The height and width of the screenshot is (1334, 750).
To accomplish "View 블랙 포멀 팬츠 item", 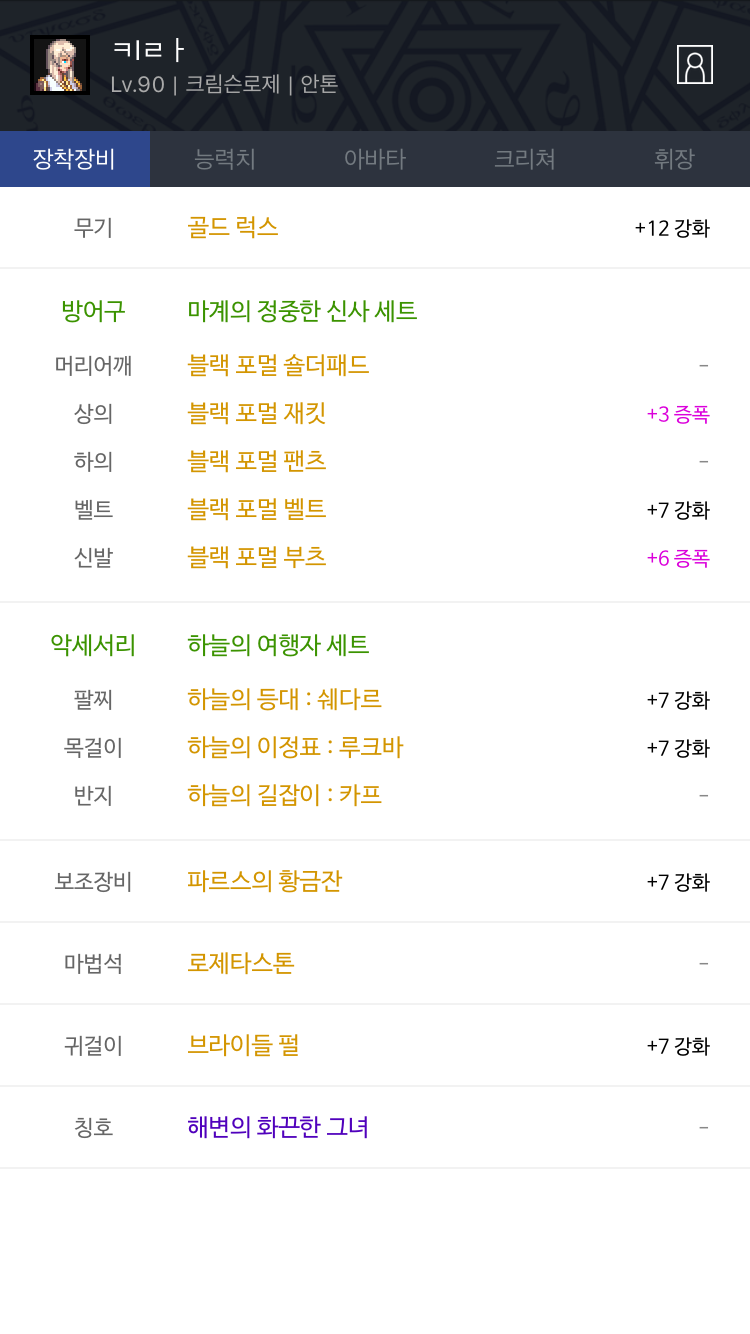I will [257, 461].
